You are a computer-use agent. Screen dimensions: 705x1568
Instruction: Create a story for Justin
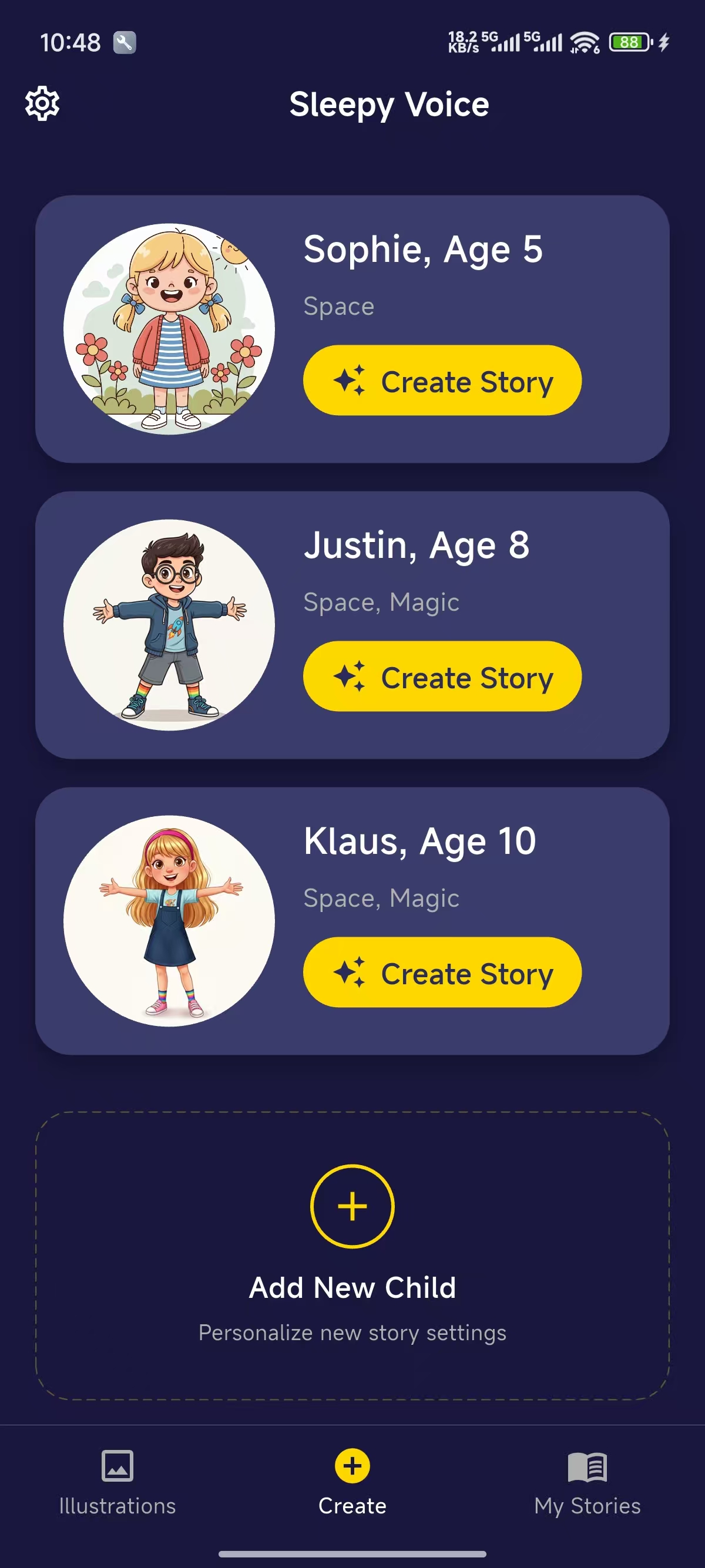(442, 676)
